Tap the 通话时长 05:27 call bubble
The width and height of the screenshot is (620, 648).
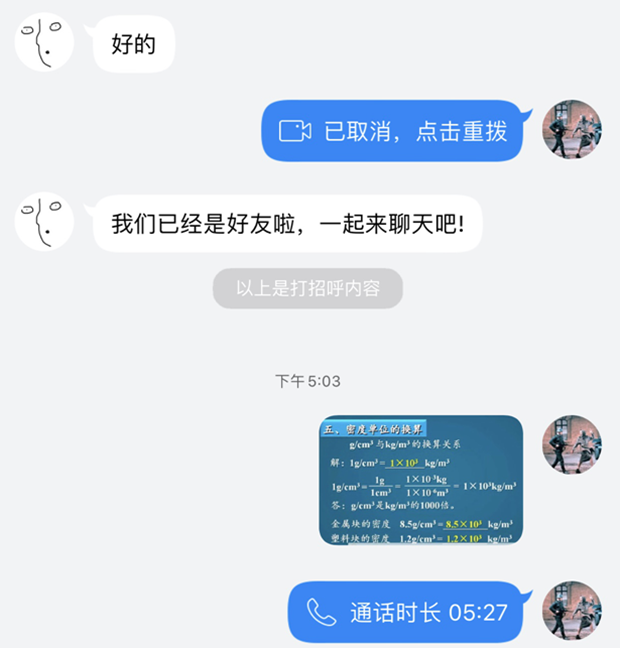405,612
